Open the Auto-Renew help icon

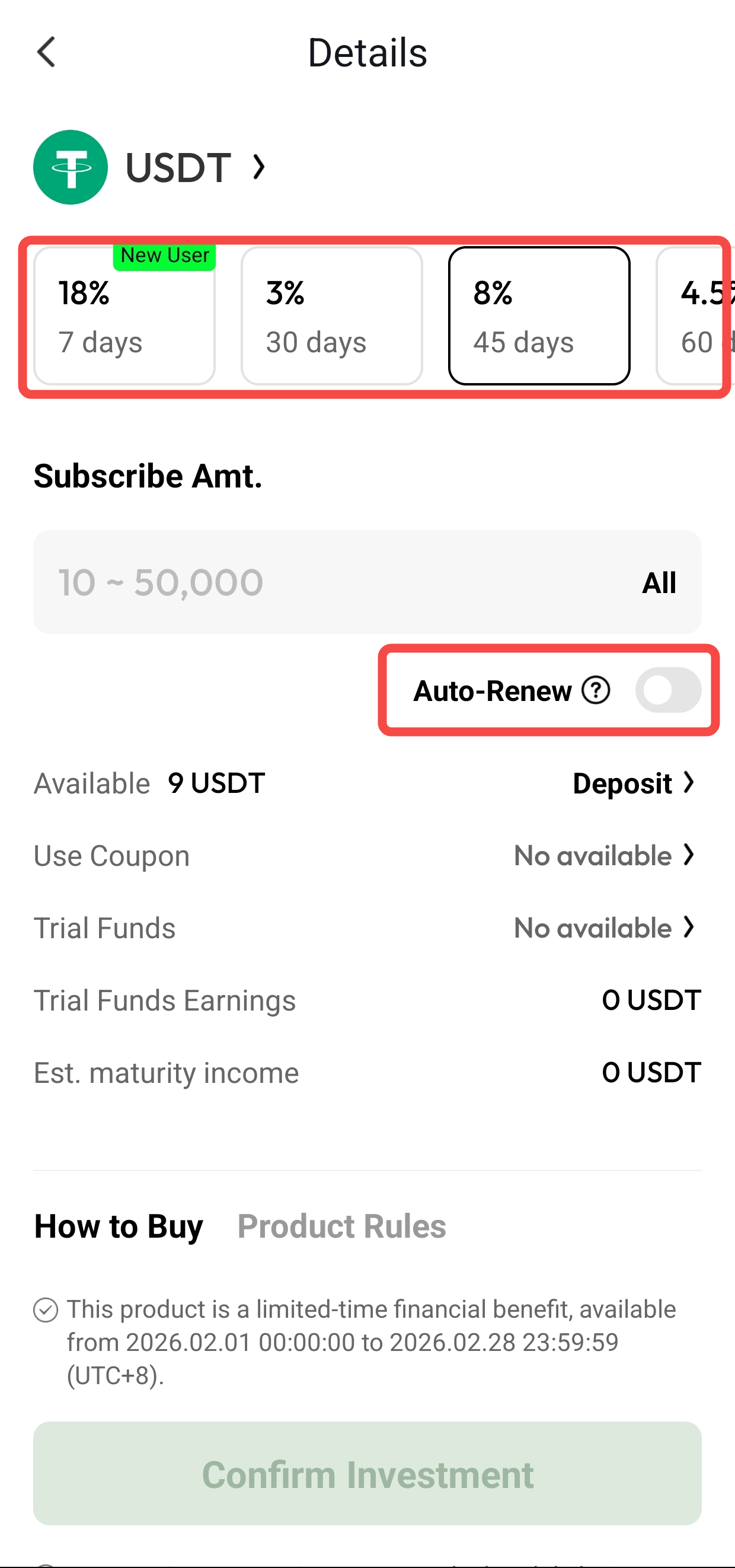[595, 690]
